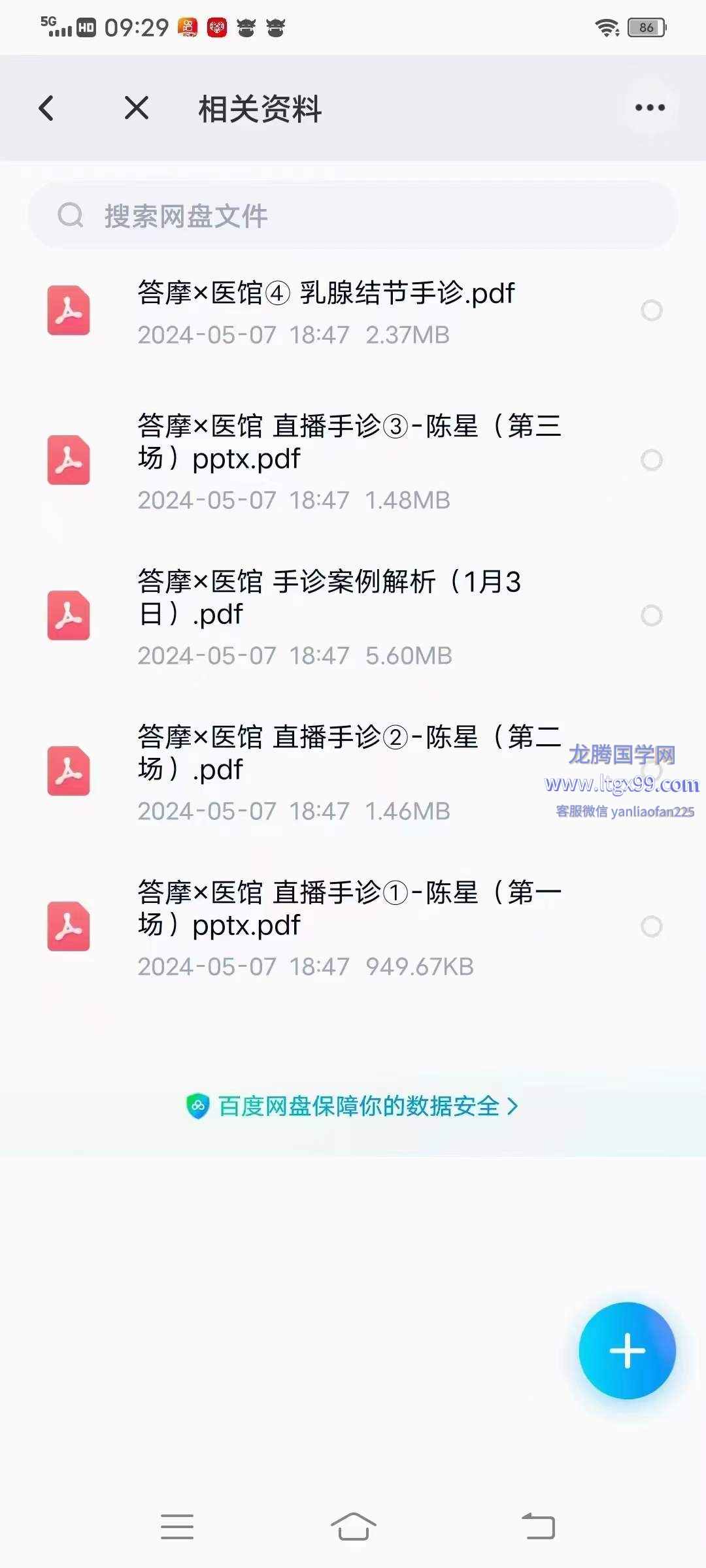Viewport: 706px width, 1568px height.
Task: Go back using the top-left arrow
Action: (x=46, y=108)
